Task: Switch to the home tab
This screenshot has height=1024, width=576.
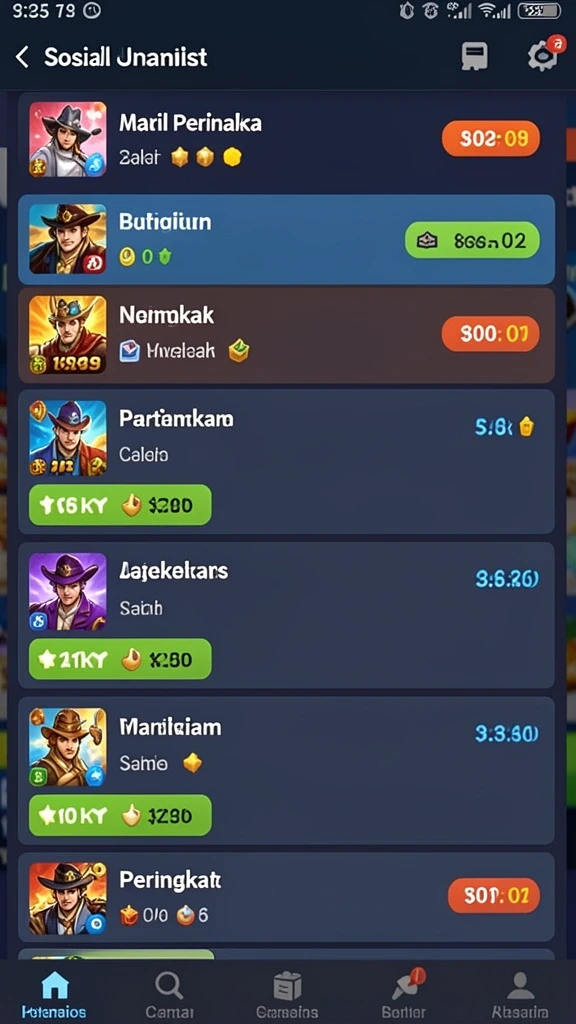Action: tap(54, 995)
